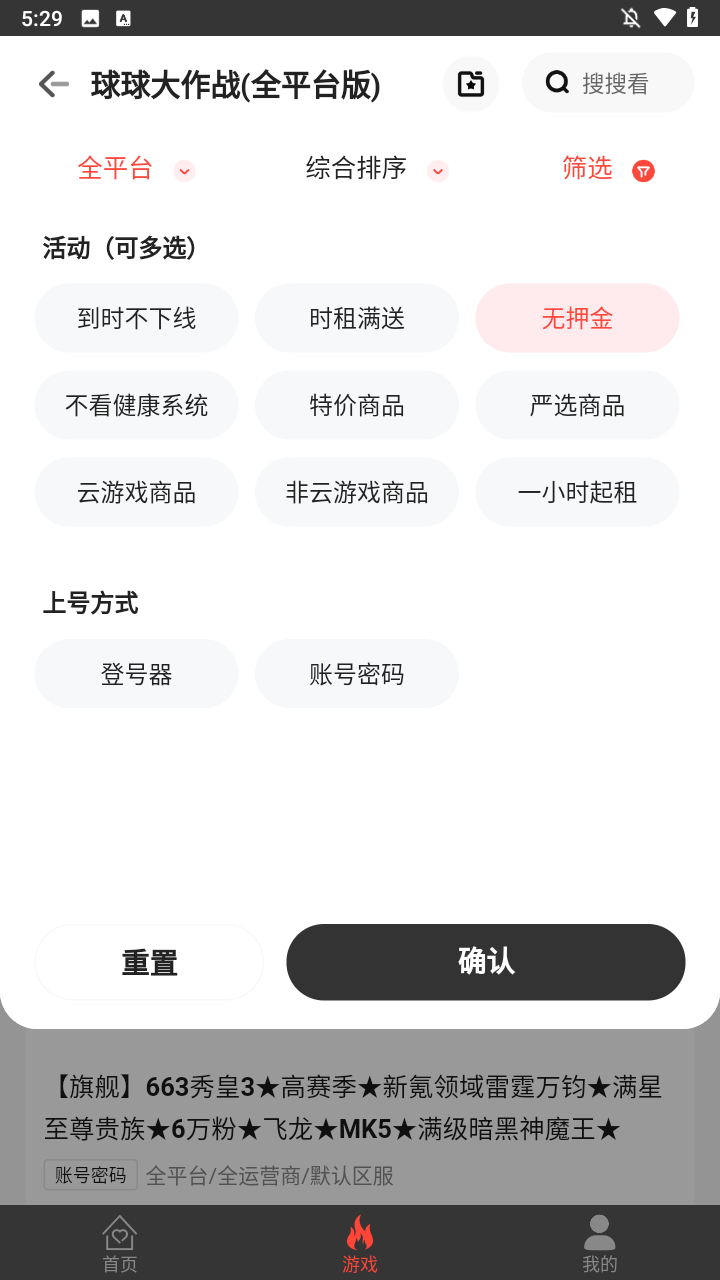The height and width of the screenshot is (1280, 720).
Task: Collapse the 筛选 filter panel
Action: 607,169
